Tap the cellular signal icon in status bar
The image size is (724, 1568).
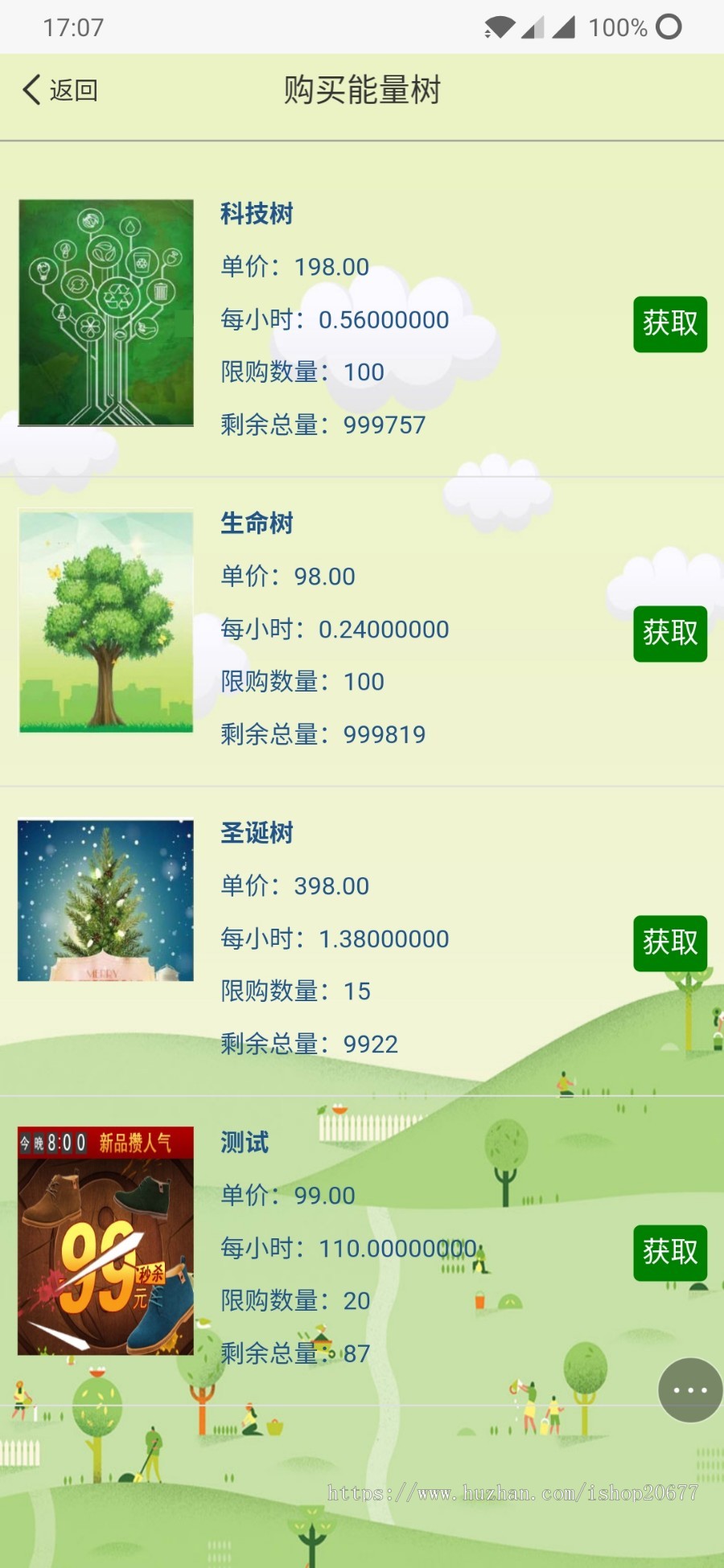click(532, 27)
